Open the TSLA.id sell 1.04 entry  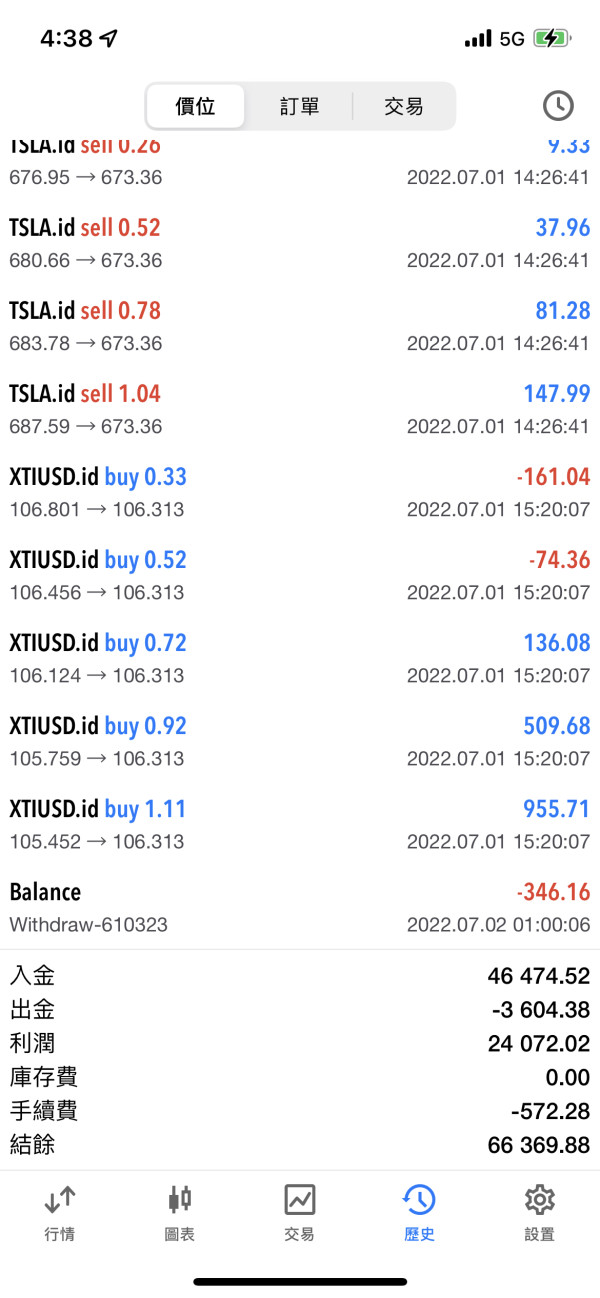pyautogui.click(x=300, y=409)
